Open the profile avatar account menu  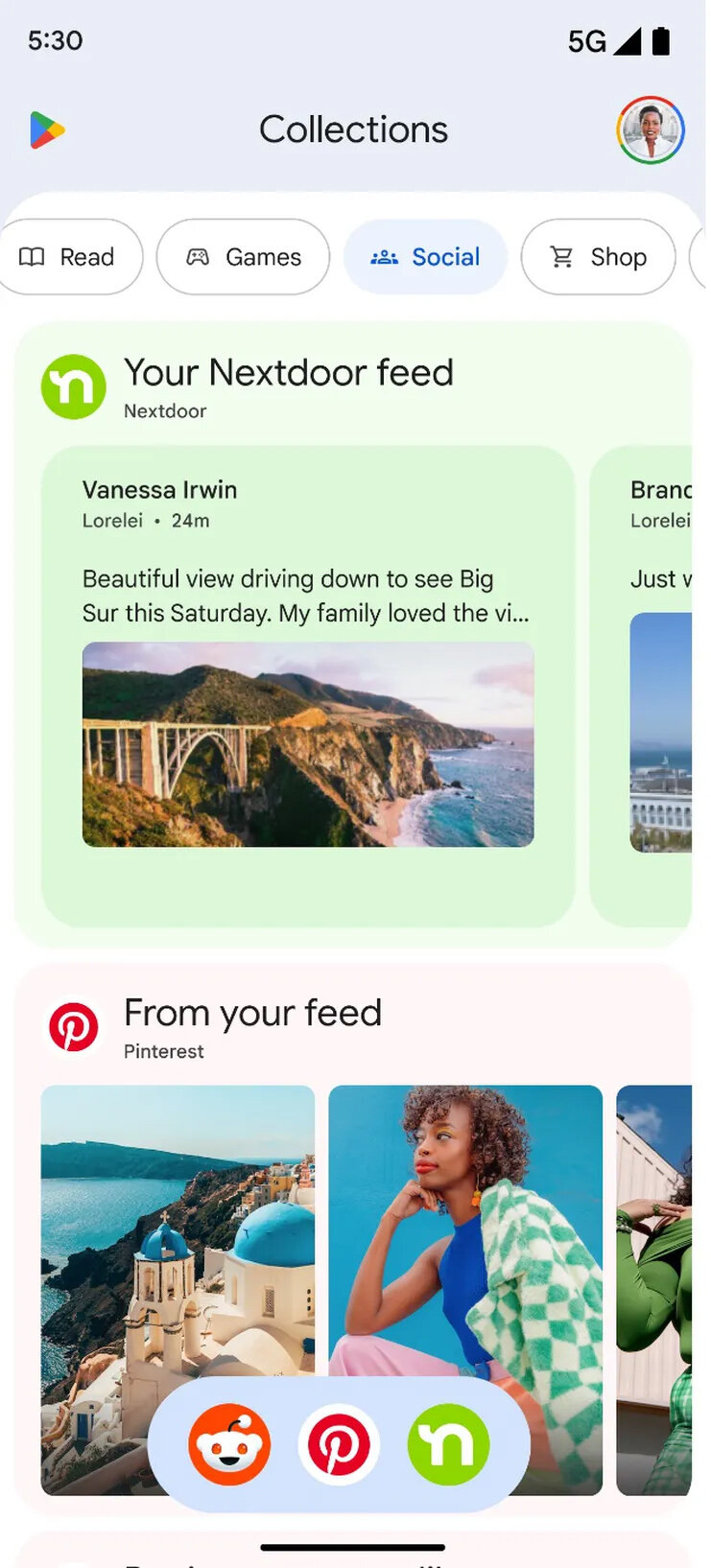[x=650, y=130]
